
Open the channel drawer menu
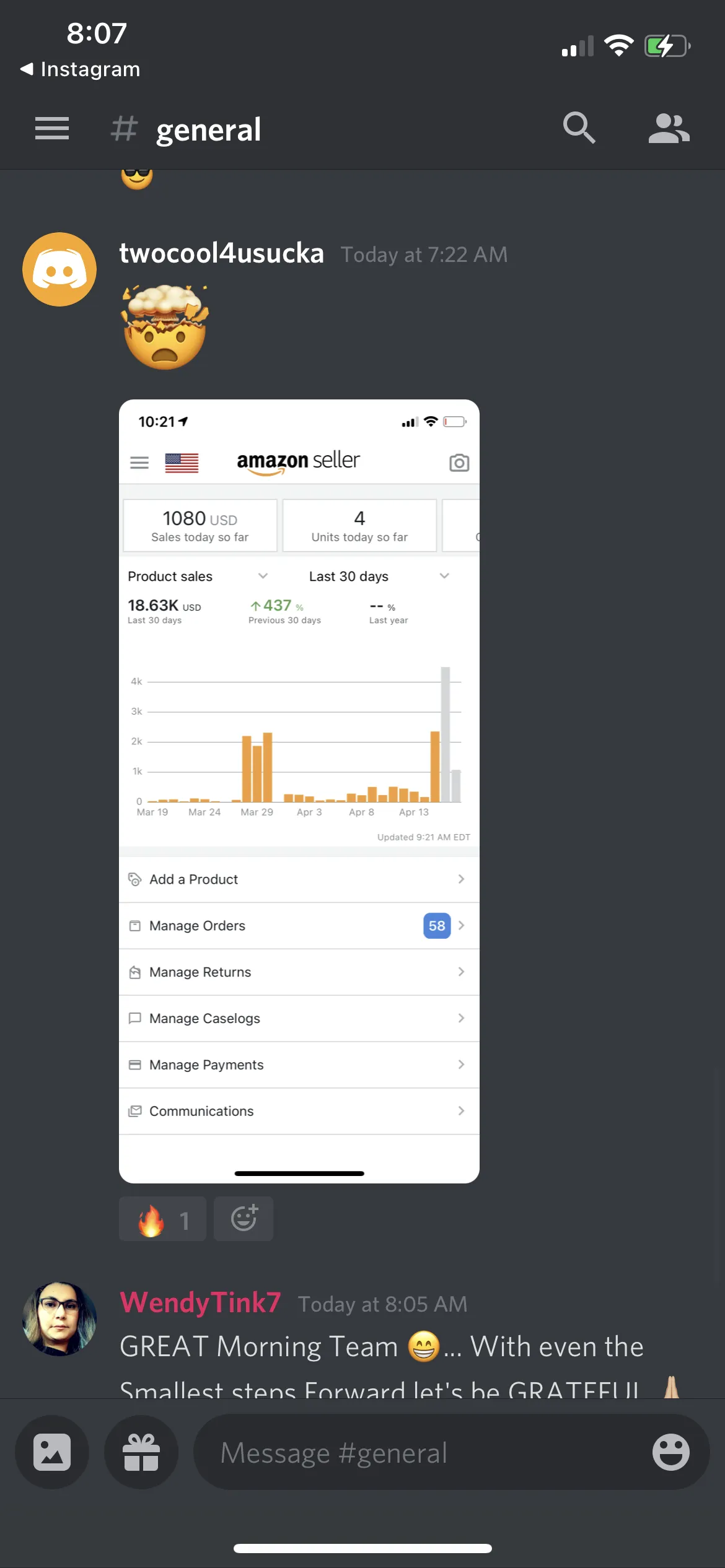tap(52, 129)
